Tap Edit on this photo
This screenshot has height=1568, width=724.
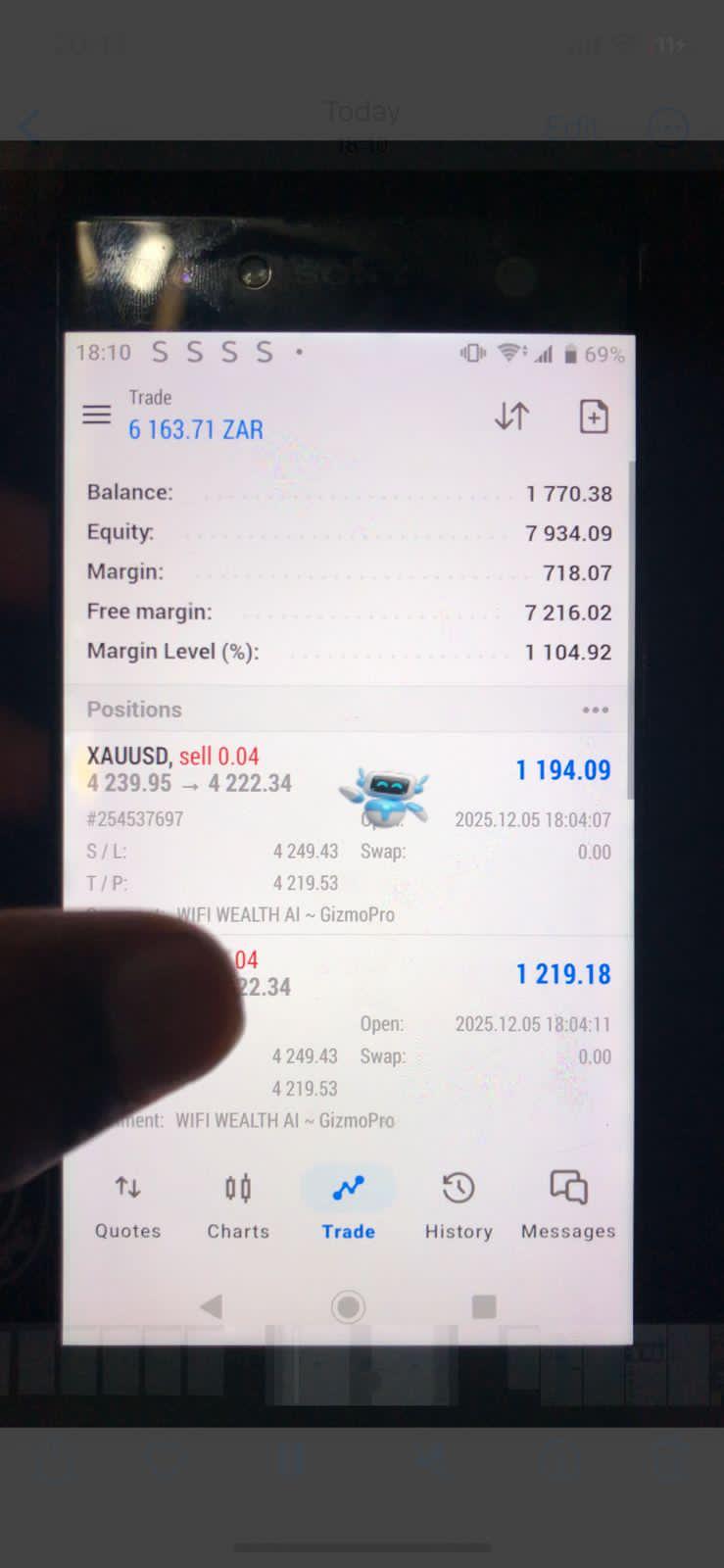pyautogui.click(x=570, y=127)
